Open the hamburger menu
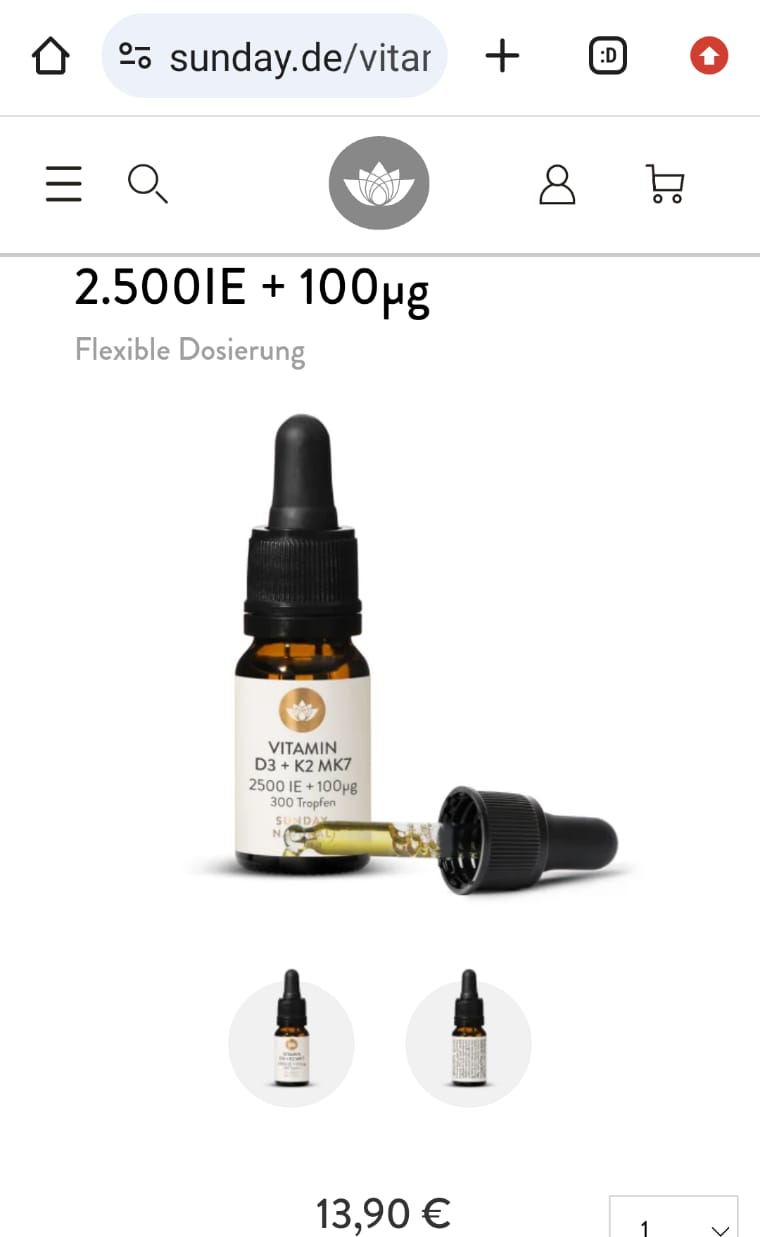This screenshot has width=760, height=1237. tap(64, 185)
